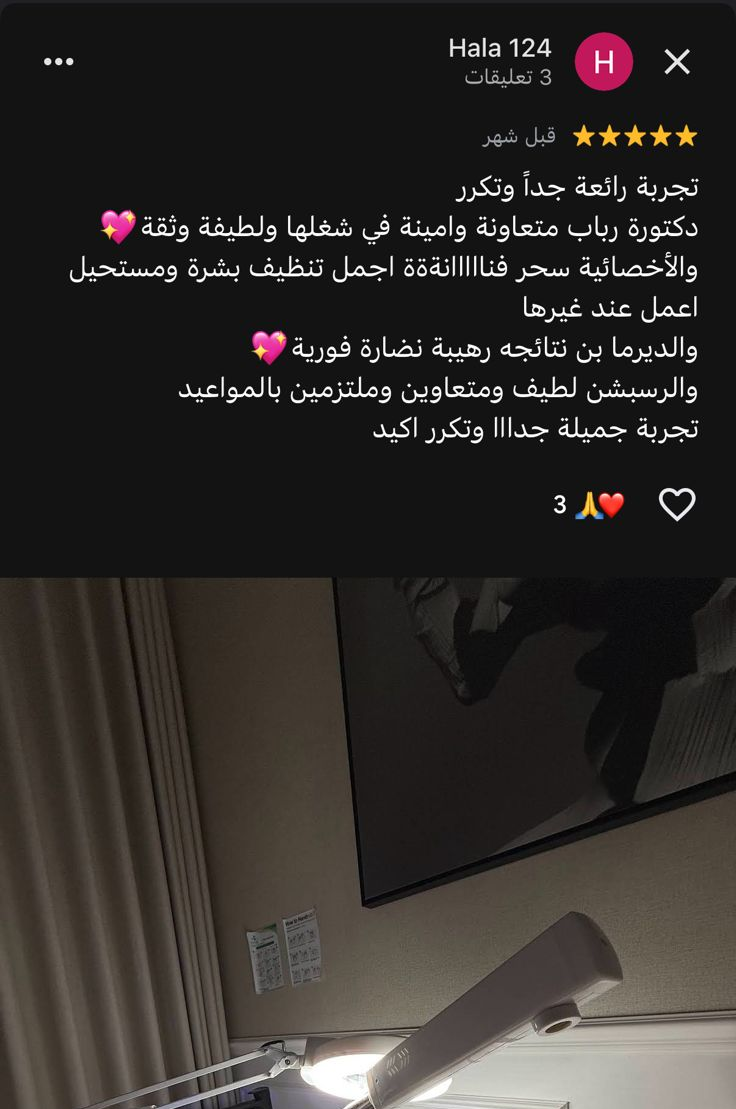736x1109 pixels.
Task: Open Hala 124's profile avatar
Action: (603, 62)
